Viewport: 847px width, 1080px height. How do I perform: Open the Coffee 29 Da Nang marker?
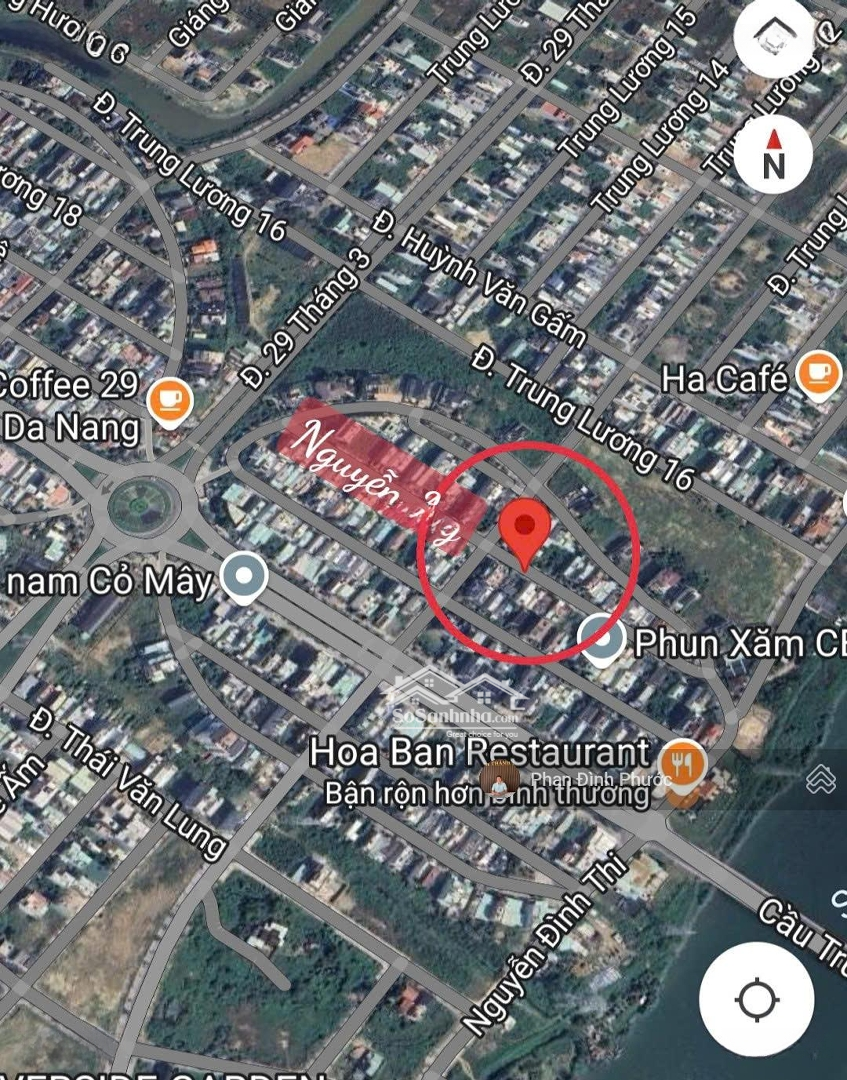click(x=169, y=402)
